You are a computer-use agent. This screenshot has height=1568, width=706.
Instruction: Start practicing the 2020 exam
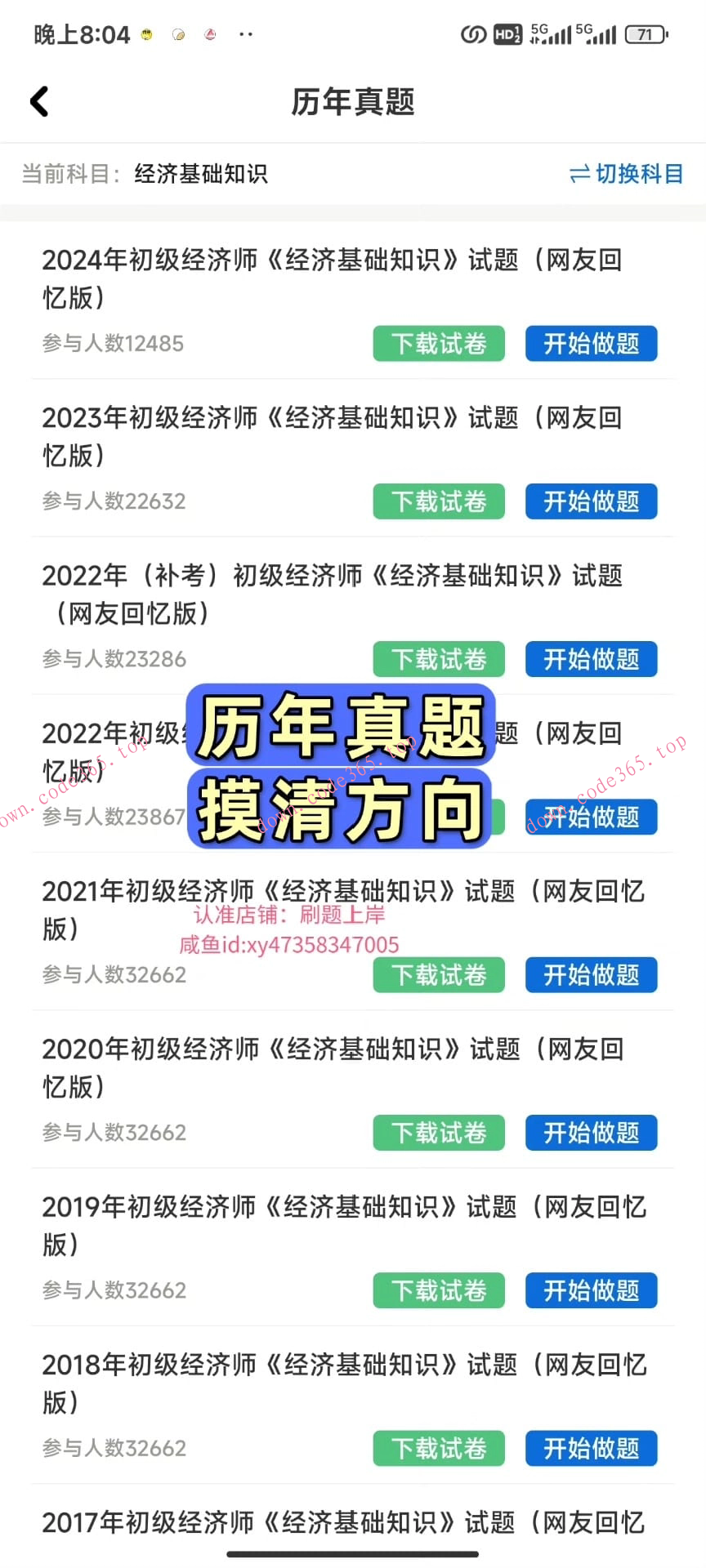coord(591,1133)
